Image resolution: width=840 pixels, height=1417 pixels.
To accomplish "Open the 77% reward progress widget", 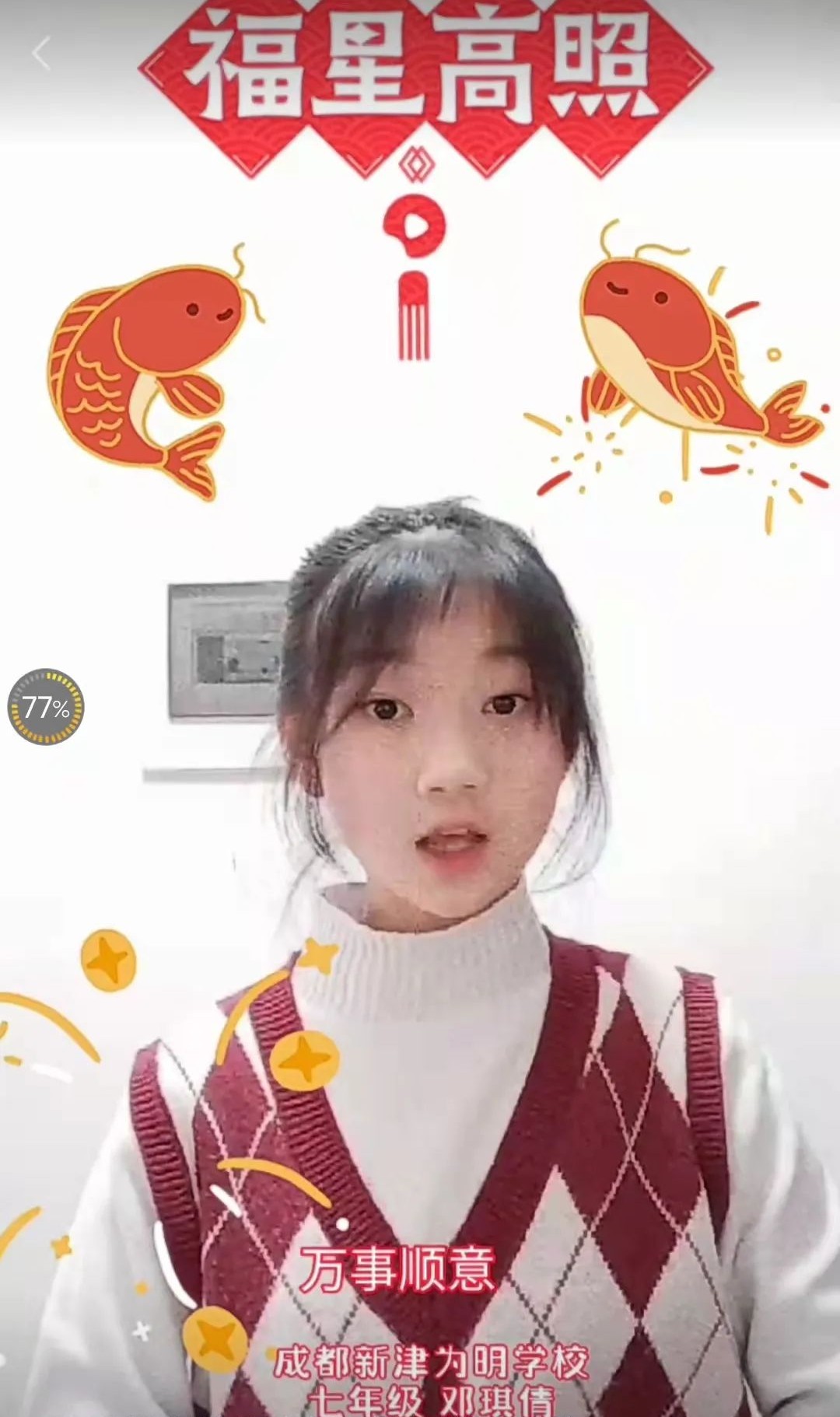I will click(45, 707).
